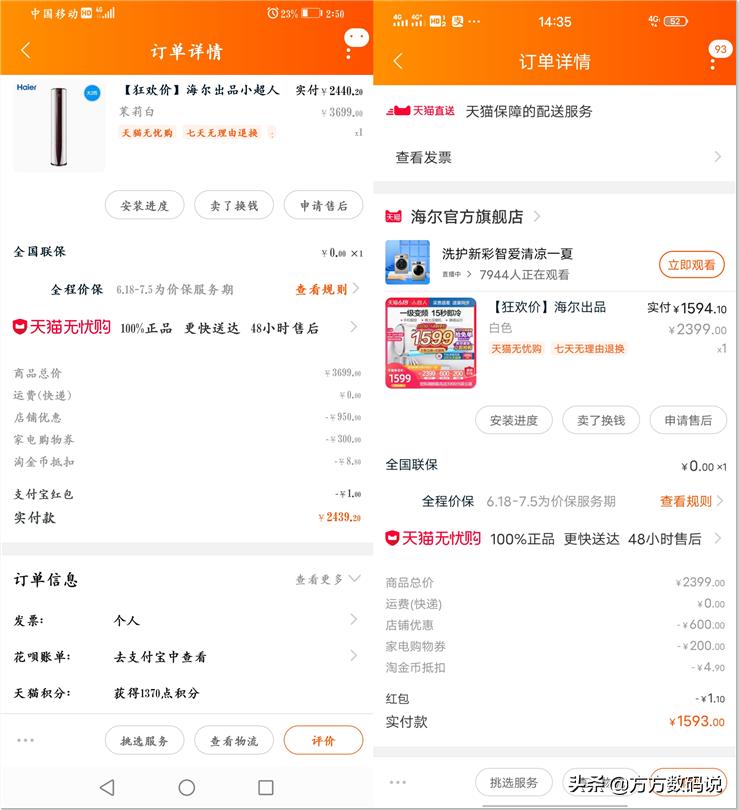This screenshot has width=739, height=810.
Task: Tap the 卖了换钱 button
Action: coord(234,205)
